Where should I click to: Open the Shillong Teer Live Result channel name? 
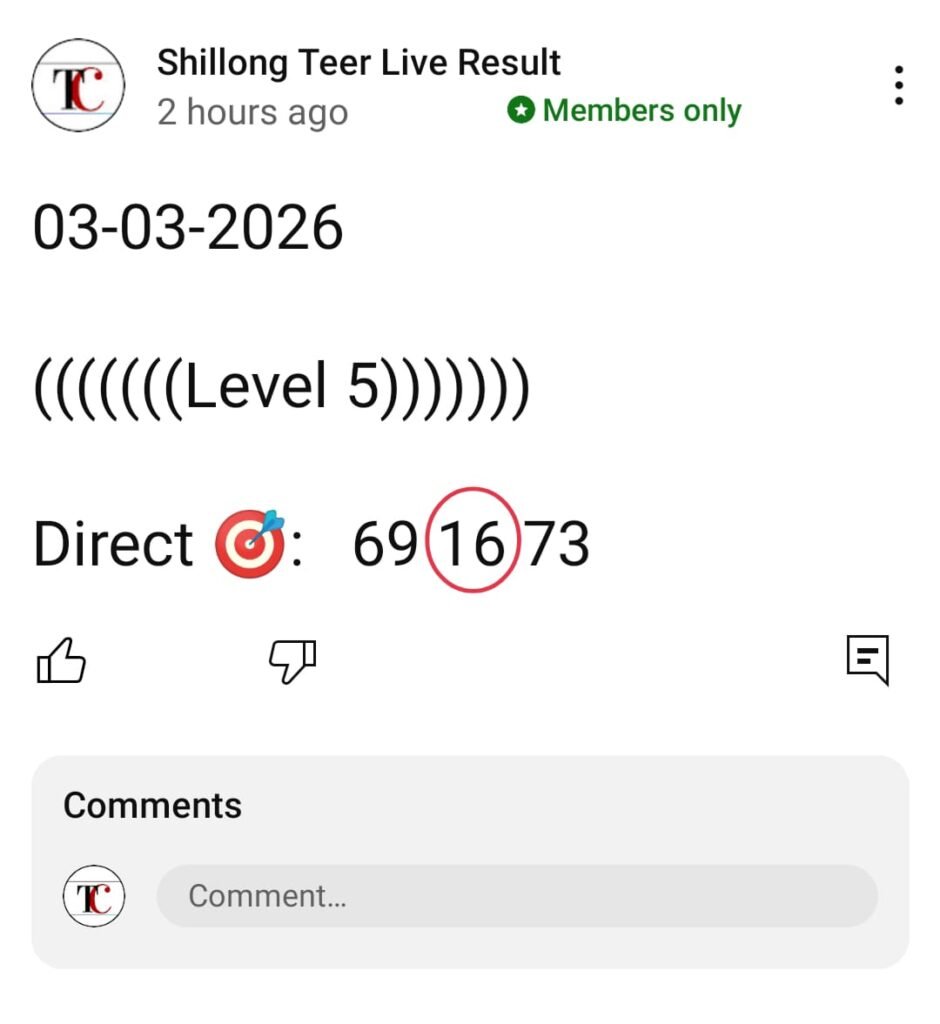click(359, 63)
